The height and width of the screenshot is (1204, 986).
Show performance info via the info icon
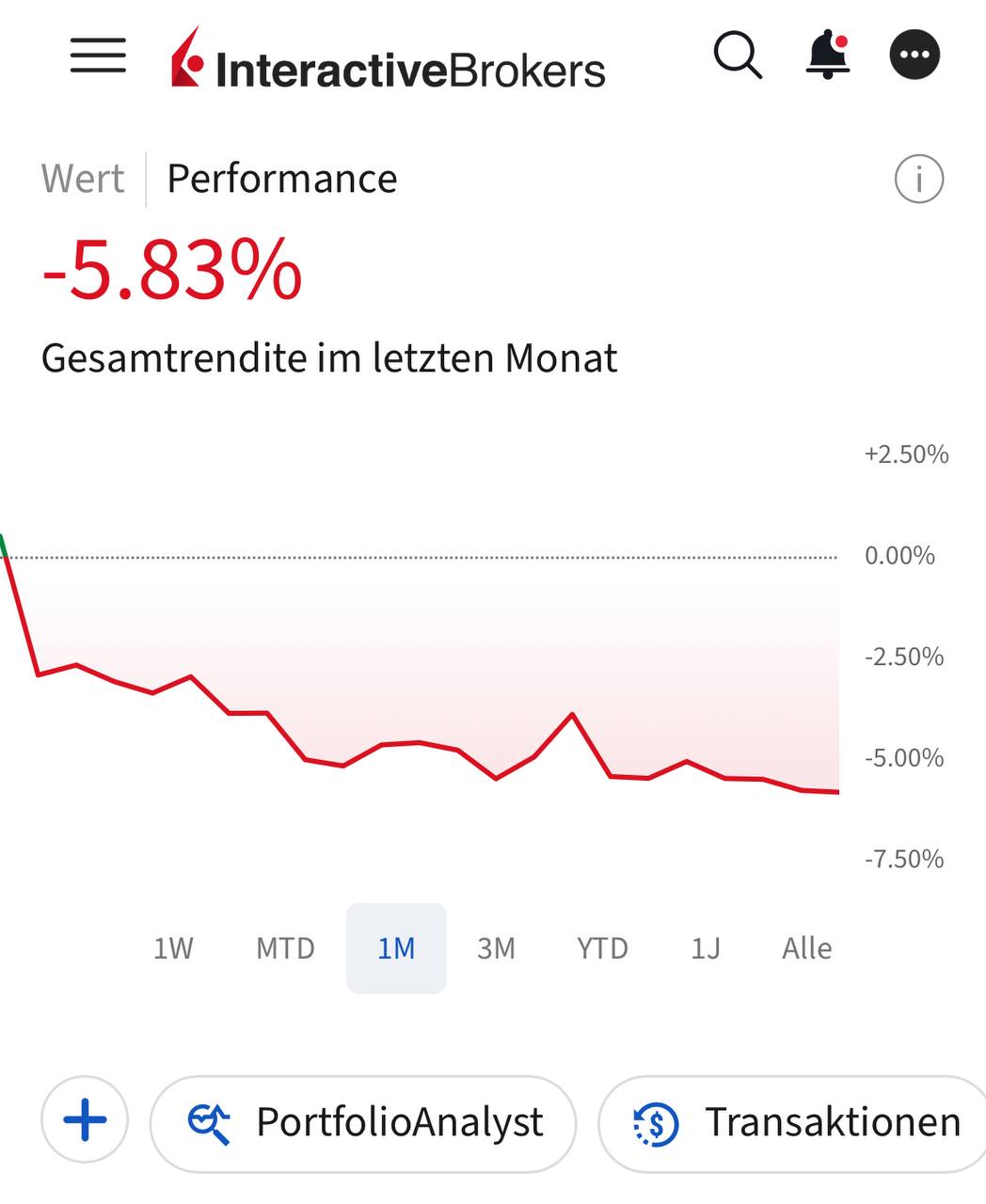[x=918, y=179]
